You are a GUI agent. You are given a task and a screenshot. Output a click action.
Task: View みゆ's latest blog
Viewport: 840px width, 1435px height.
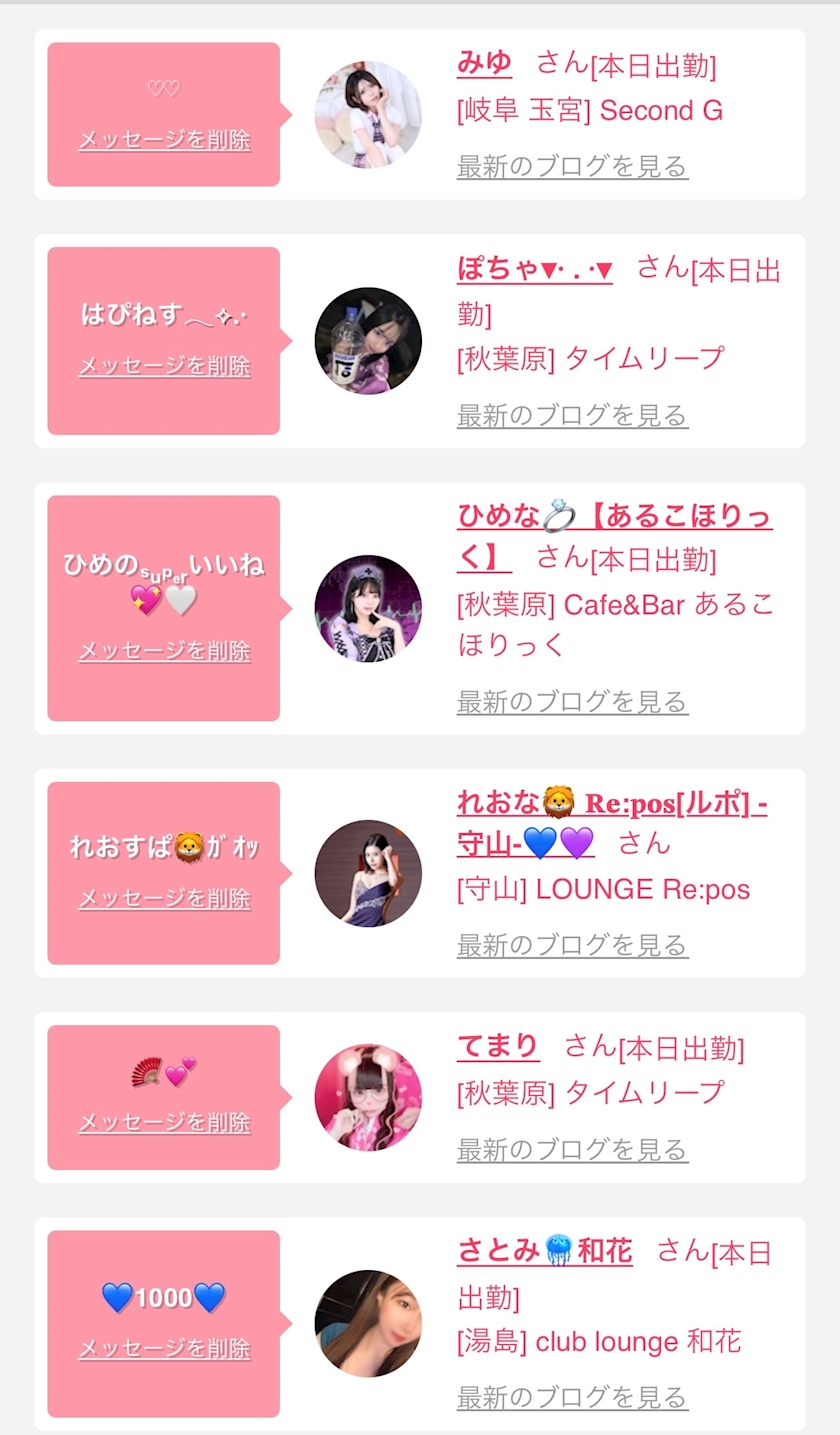572,166
